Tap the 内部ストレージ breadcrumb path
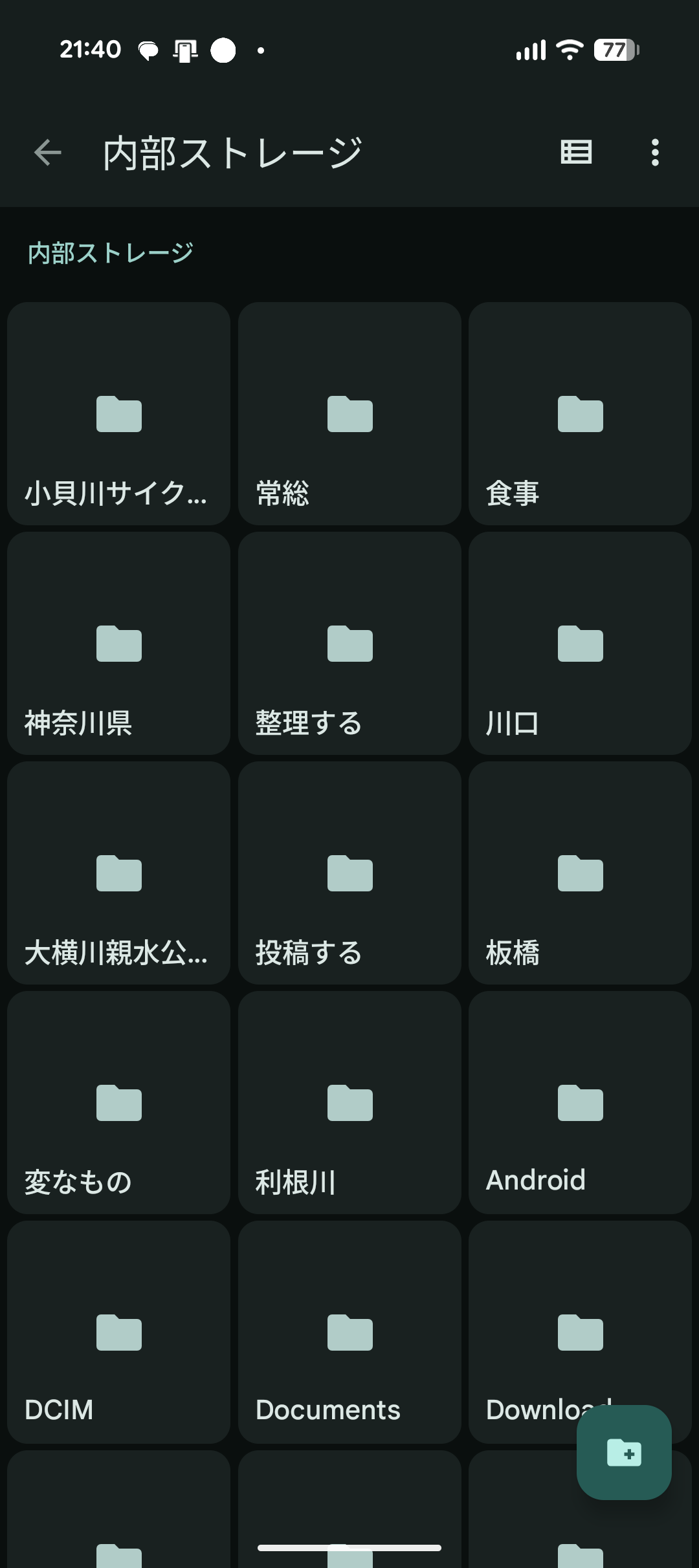The width and height of the screenshot is (699, 1568). (111, 253)
